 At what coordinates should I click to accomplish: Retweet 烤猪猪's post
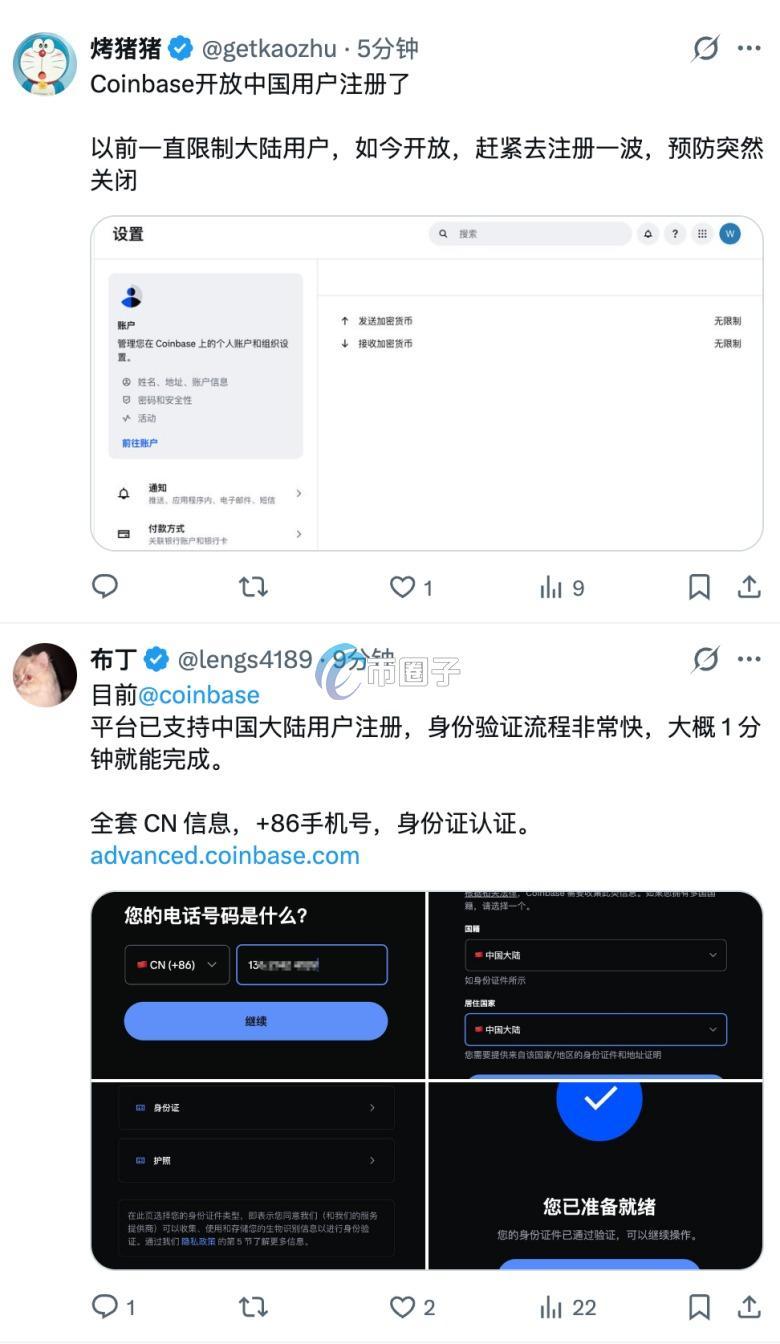[x=254, y=587]
